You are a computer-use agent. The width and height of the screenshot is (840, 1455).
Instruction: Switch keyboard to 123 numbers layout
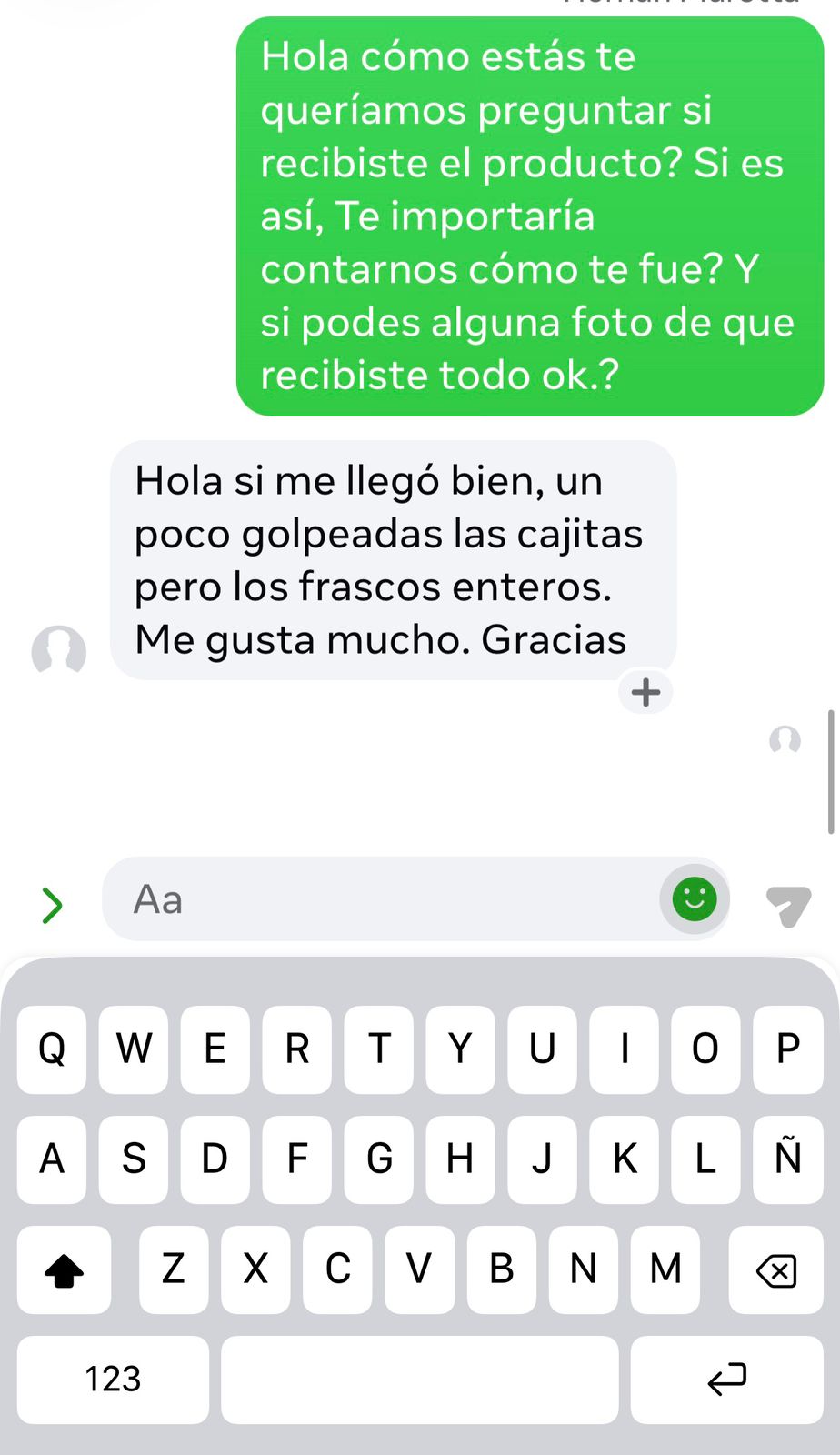[x=113, y=1379]
